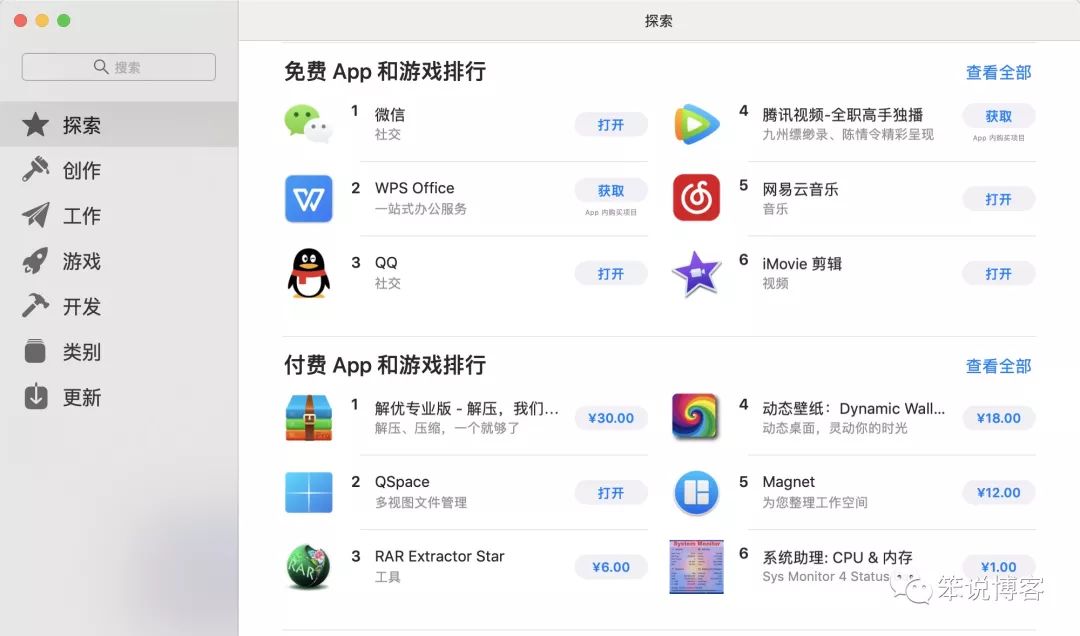
Task: Open 微信 with its 打开 button
Action: 610,125
